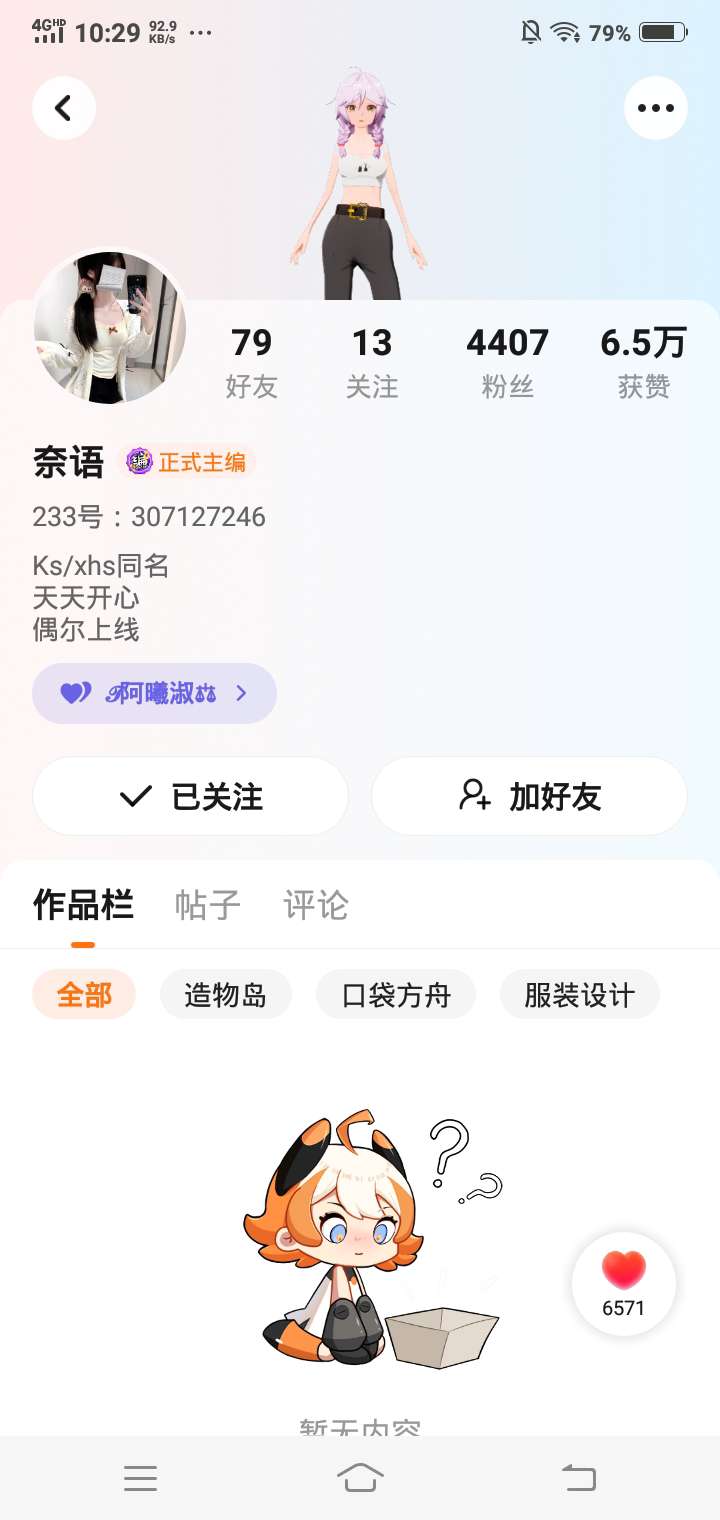Open the 正式主编 editor badge

click(190, 462)
